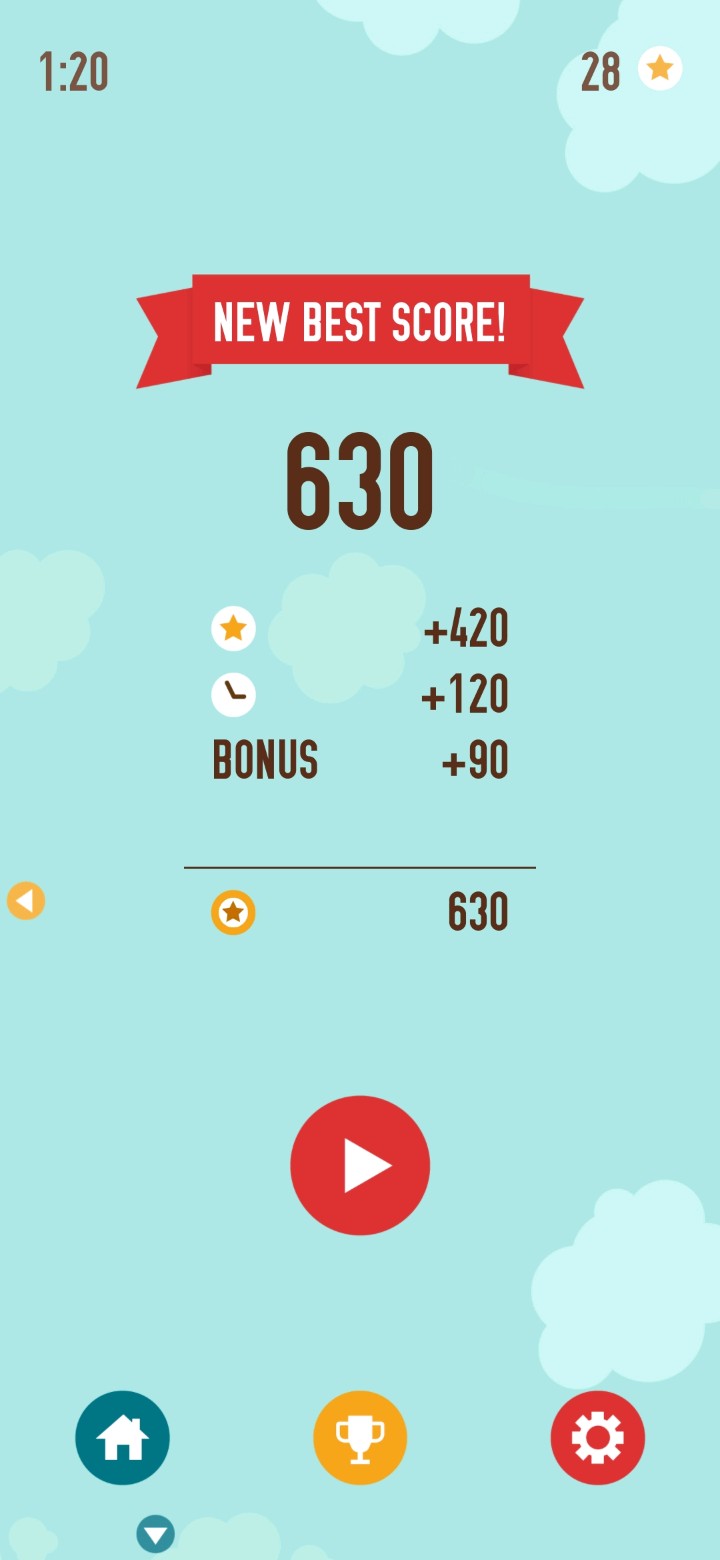Screen dimensions: 720x1560
Task: Open the settings gear
Action: (597, 1437)
